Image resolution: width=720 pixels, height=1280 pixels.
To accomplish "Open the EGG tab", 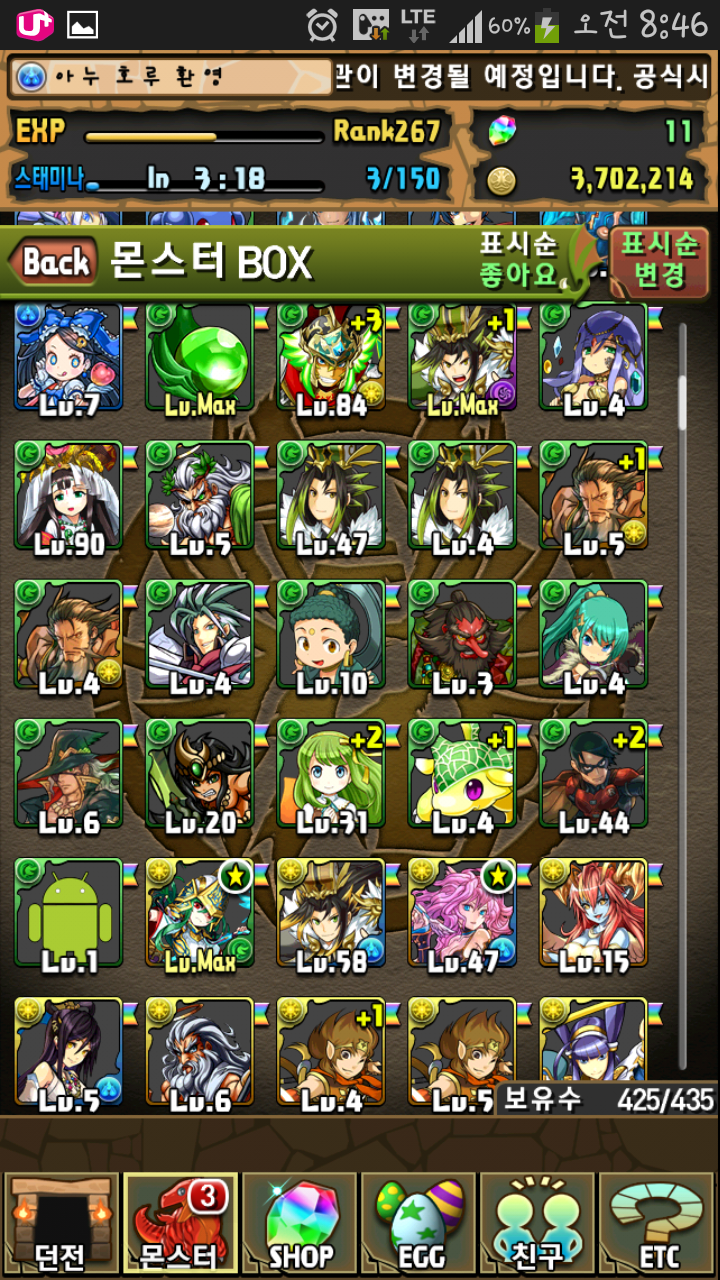I will click(x=420, y=1224).
